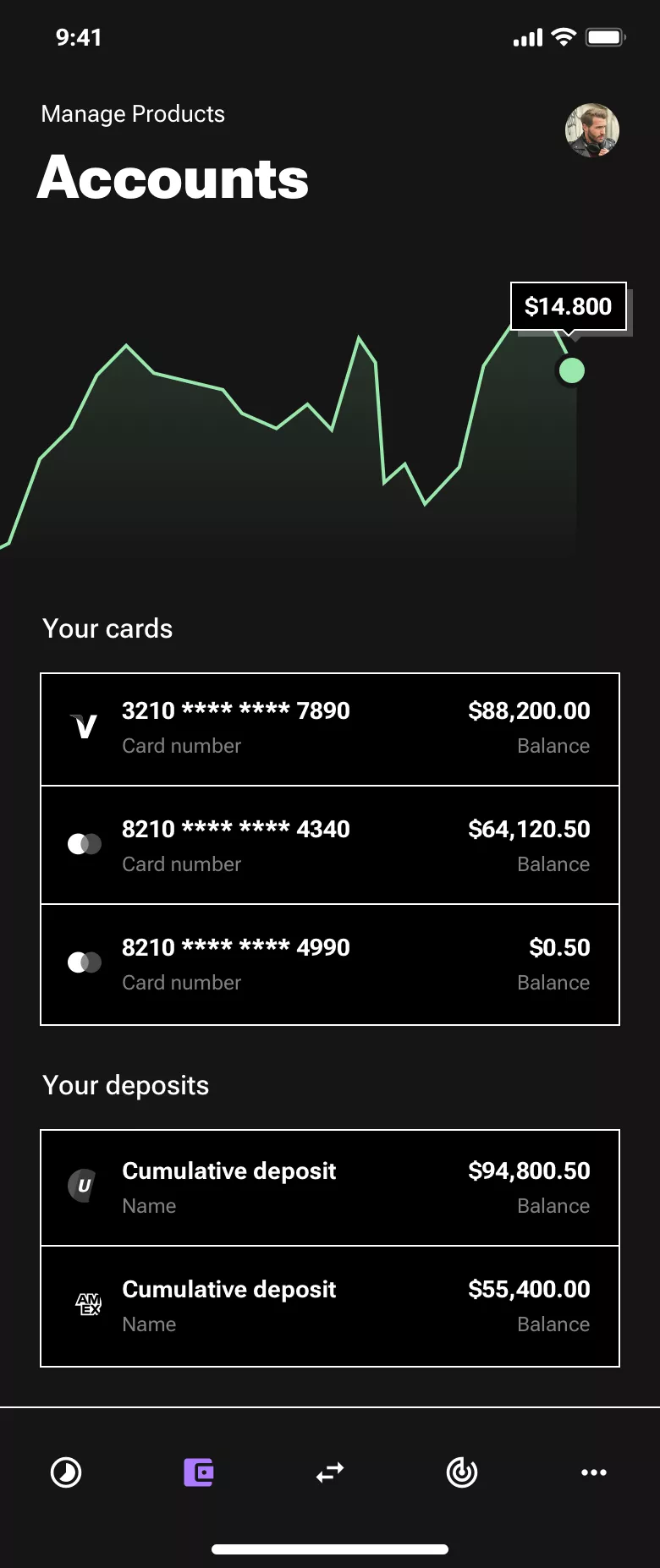Tap the green chart data point
The height and width of the screenshot is (1568, 660).
[x=571, y=370]
